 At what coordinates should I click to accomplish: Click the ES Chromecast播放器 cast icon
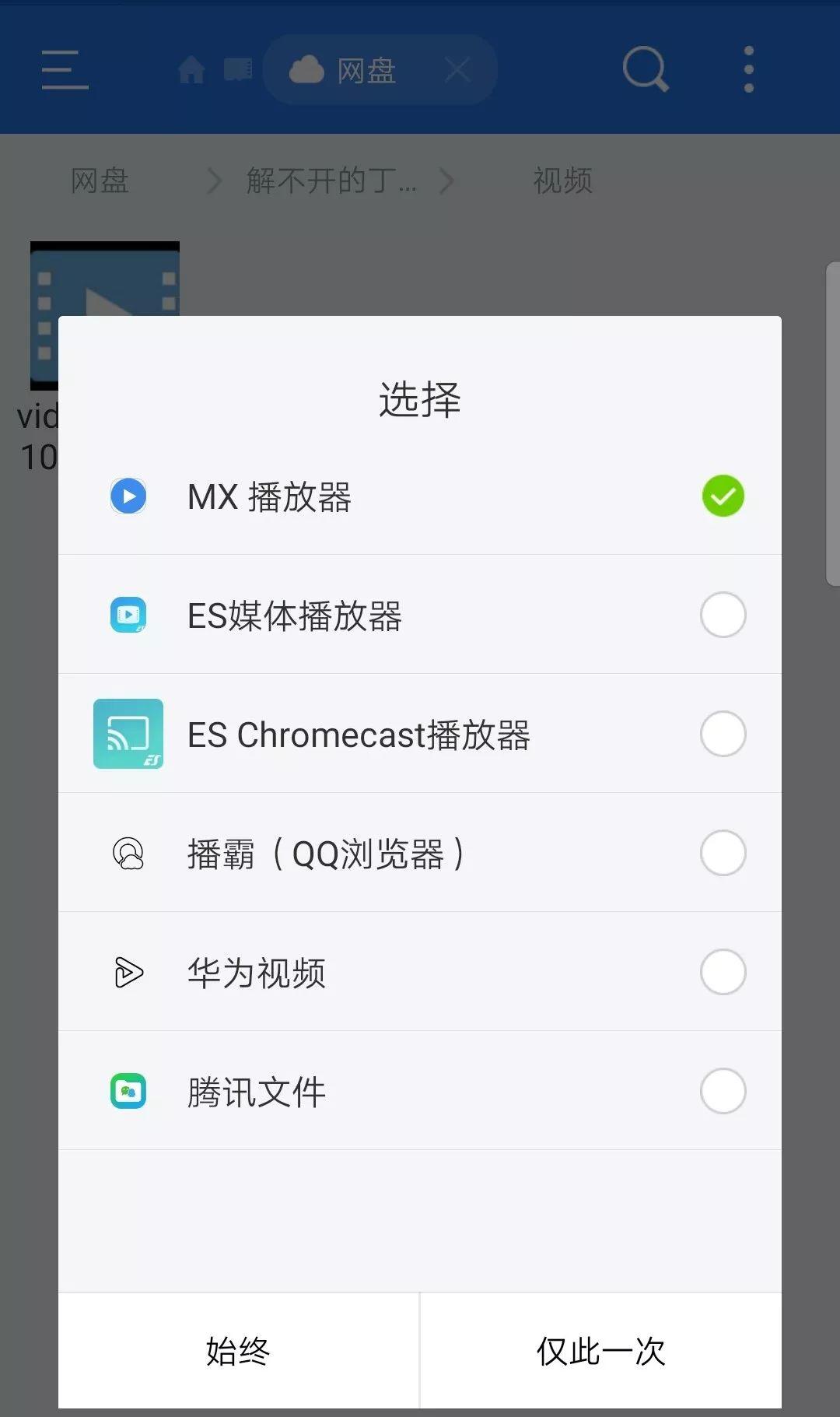coord(128,734)
